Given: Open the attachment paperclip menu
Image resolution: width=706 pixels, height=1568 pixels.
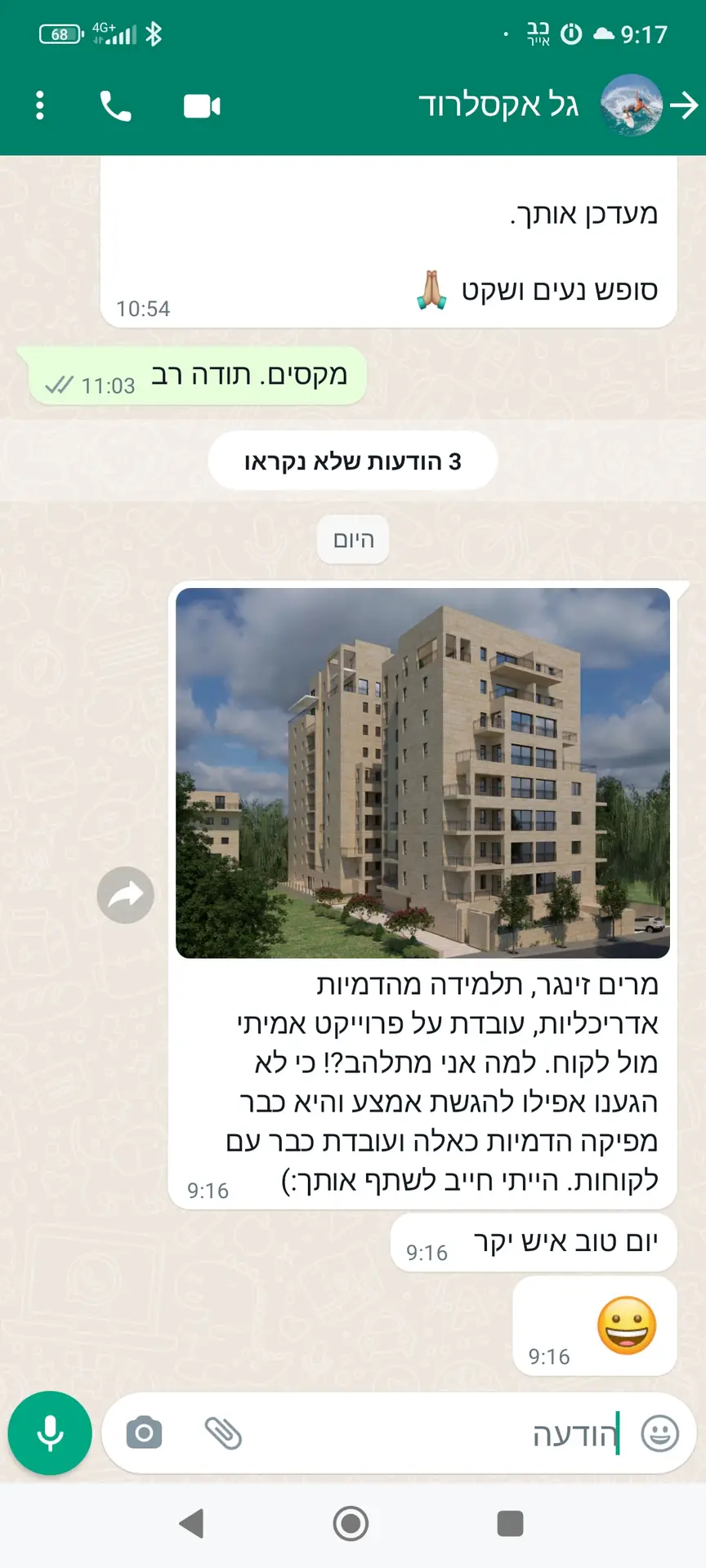Looking at the screenshot, I should coord(223,1433).
